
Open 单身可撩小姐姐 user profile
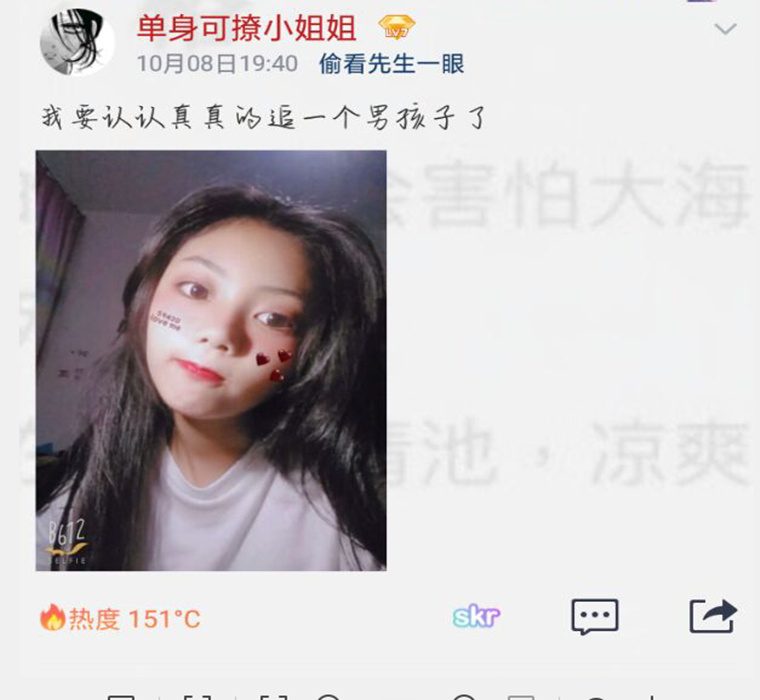(246, 27)
